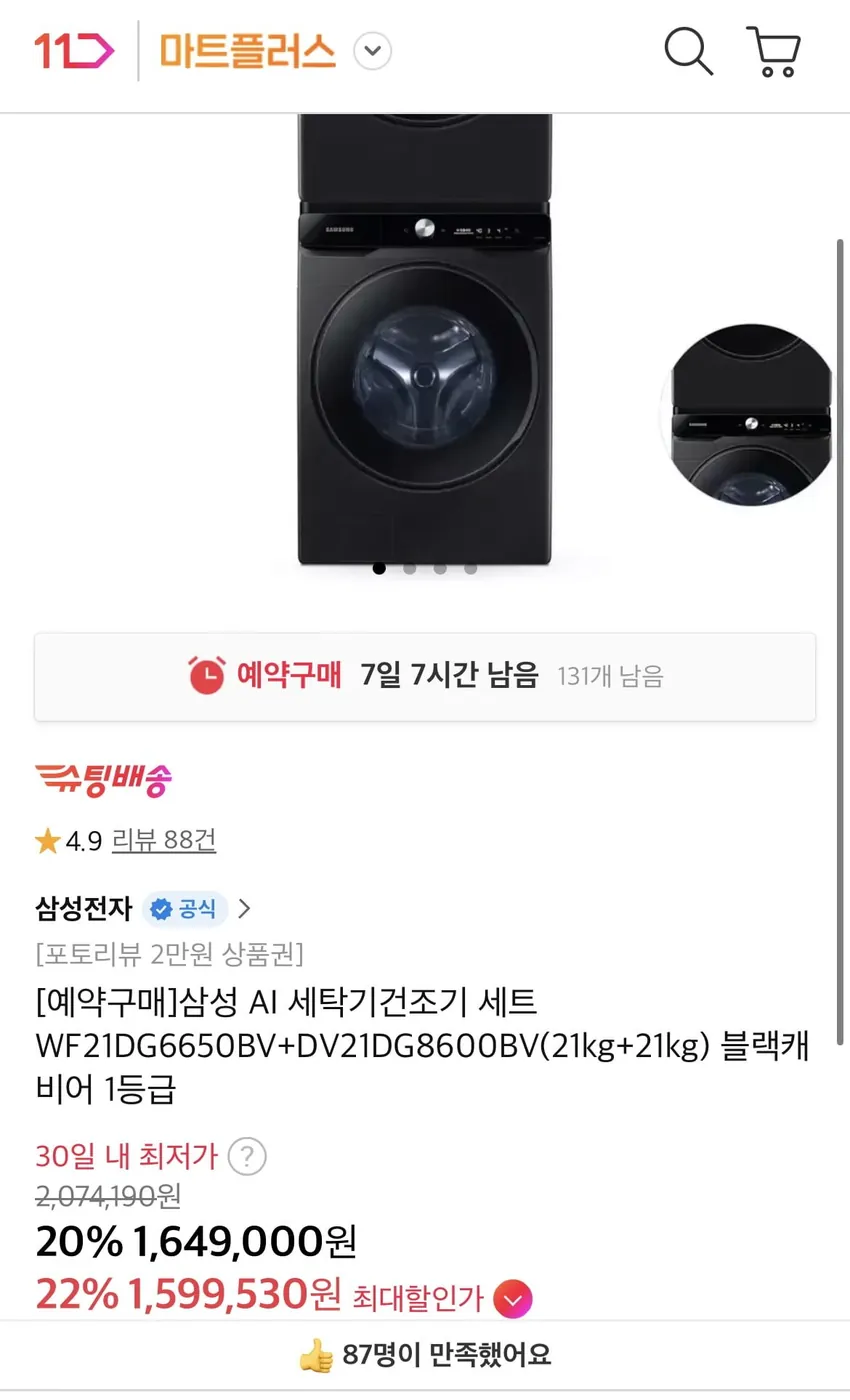
Task: Click the 30일 내 최저가 help icon
Action: tap(245, 1156)
